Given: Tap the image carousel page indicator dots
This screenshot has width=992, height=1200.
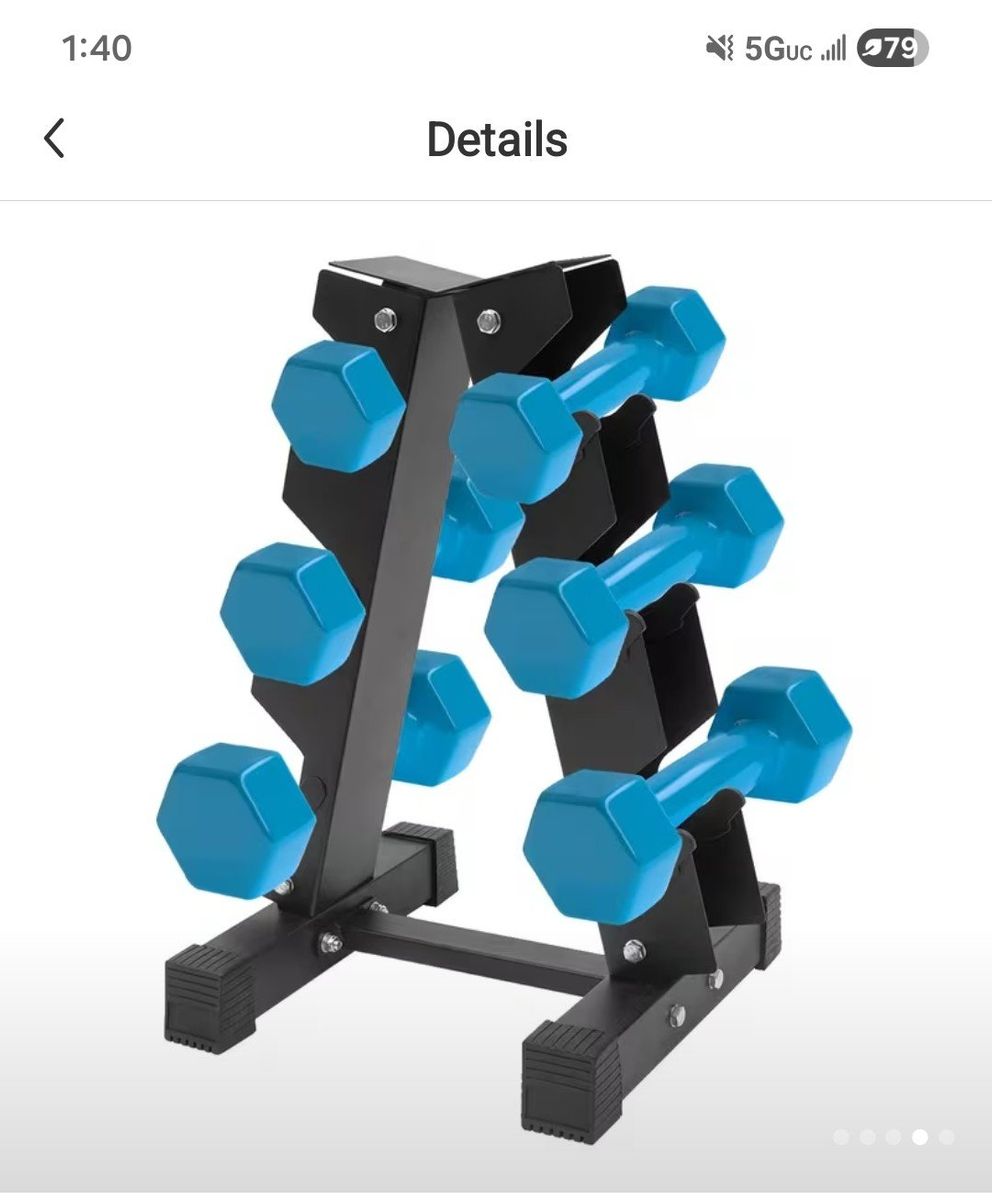Looking at the screenshot, I should point(893,1137).
